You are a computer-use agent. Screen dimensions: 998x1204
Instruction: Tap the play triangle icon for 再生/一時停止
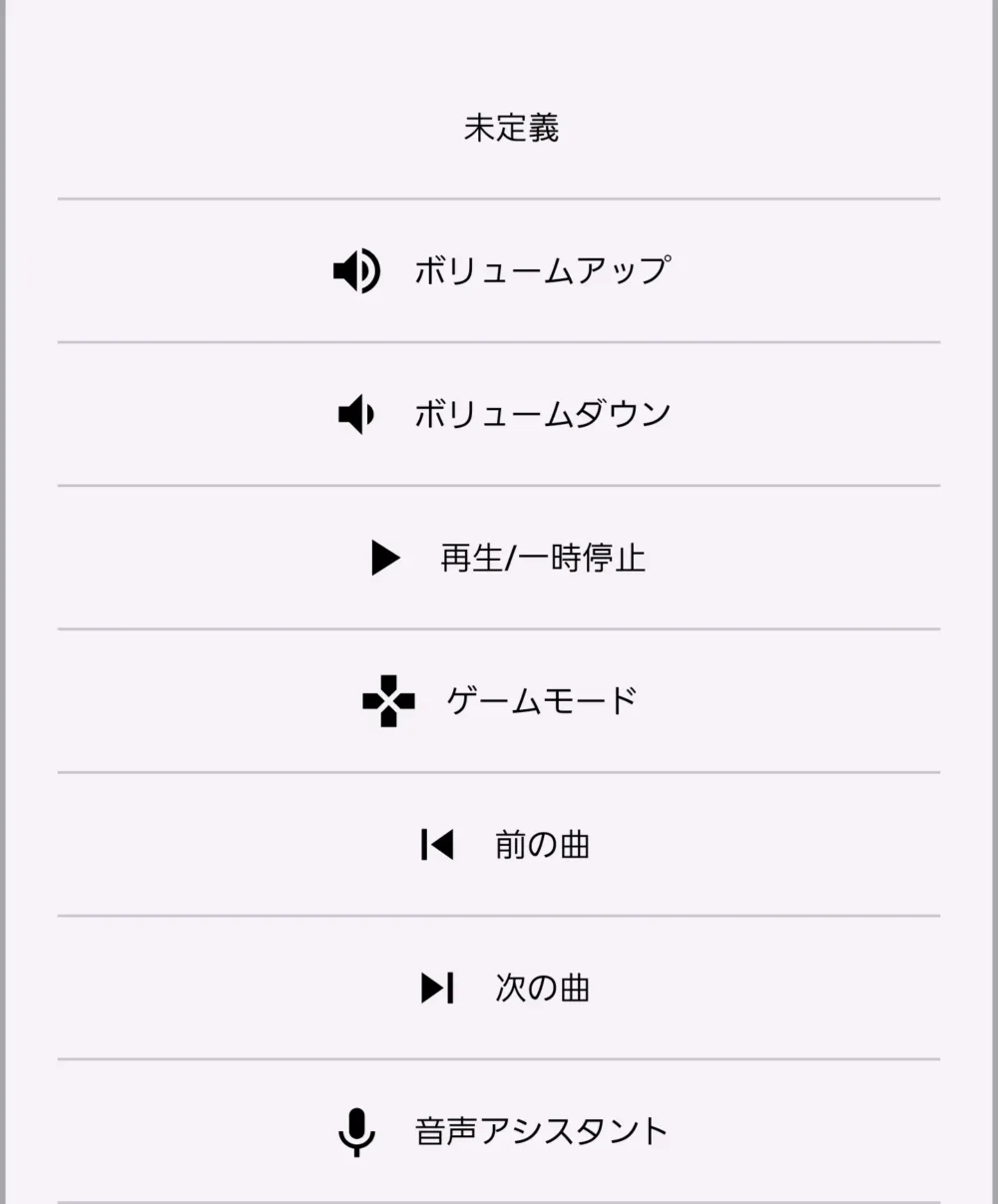tap(384, 559)
